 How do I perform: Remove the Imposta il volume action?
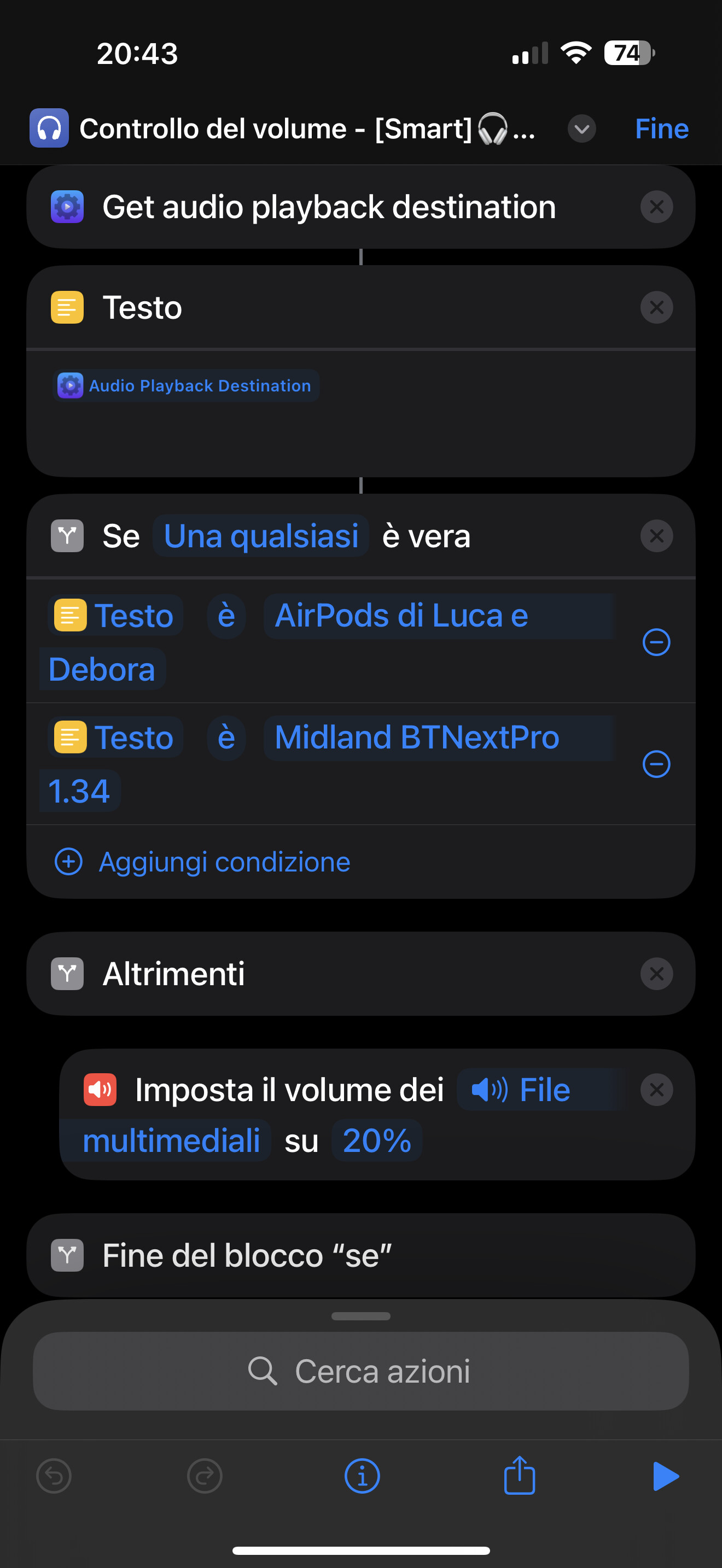click(x=656, y=1089)
